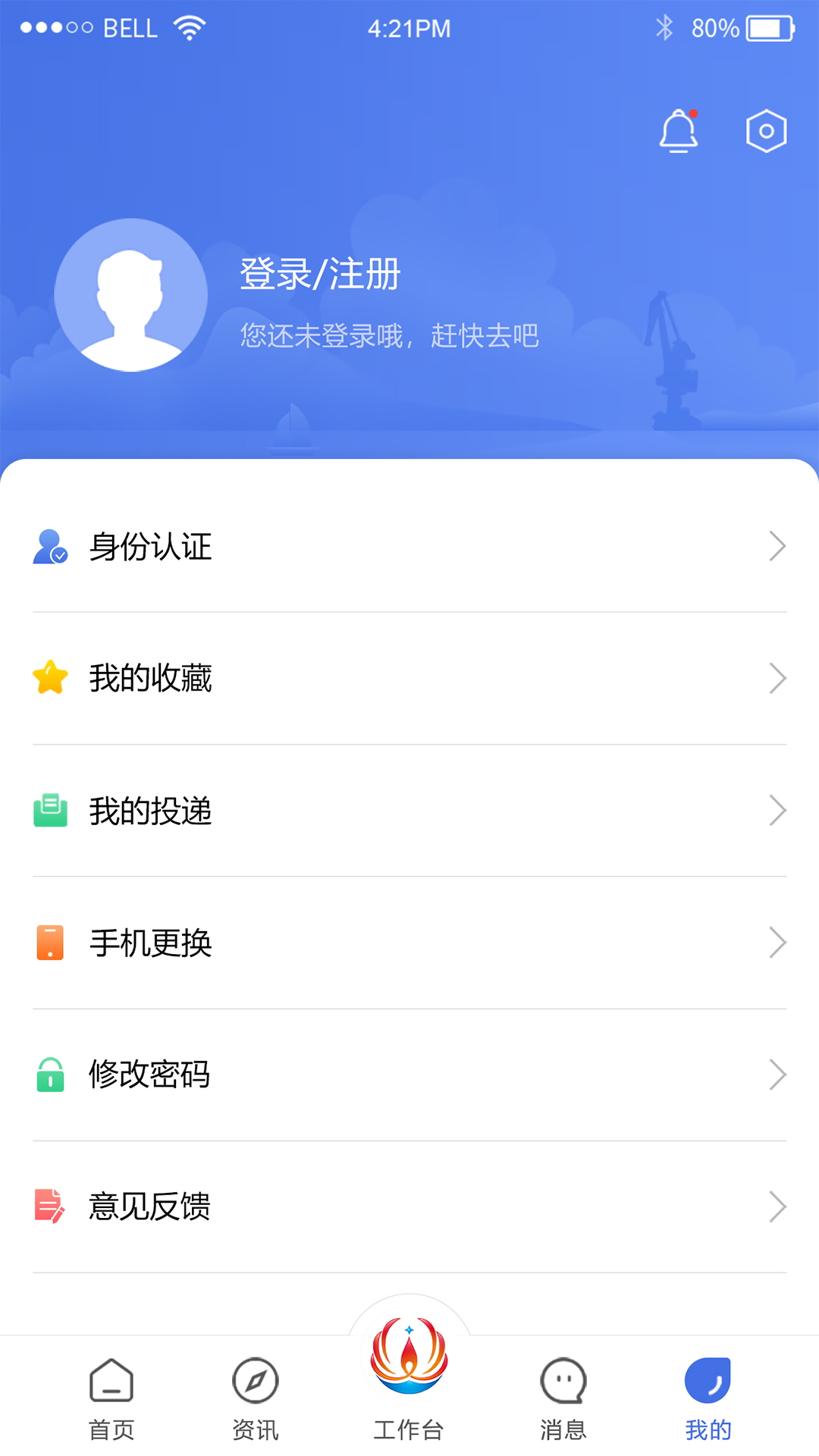Viewport: 819px width, 1456px height.
Task: Tap the 登录/注册 link
Action: [320, 275]
